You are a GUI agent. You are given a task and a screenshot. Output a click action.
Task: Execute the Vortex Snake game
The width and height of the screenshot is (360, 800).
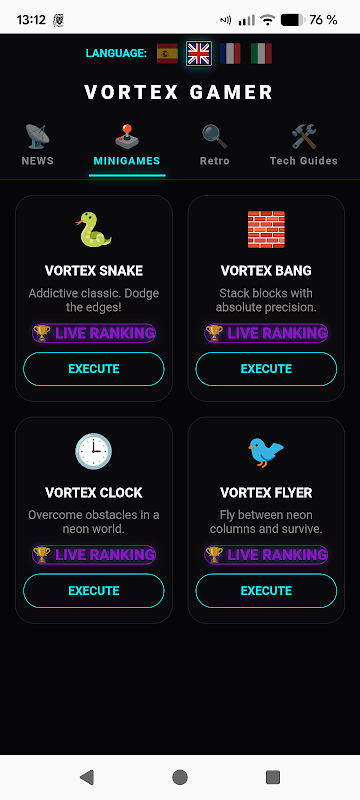(94, 369)
